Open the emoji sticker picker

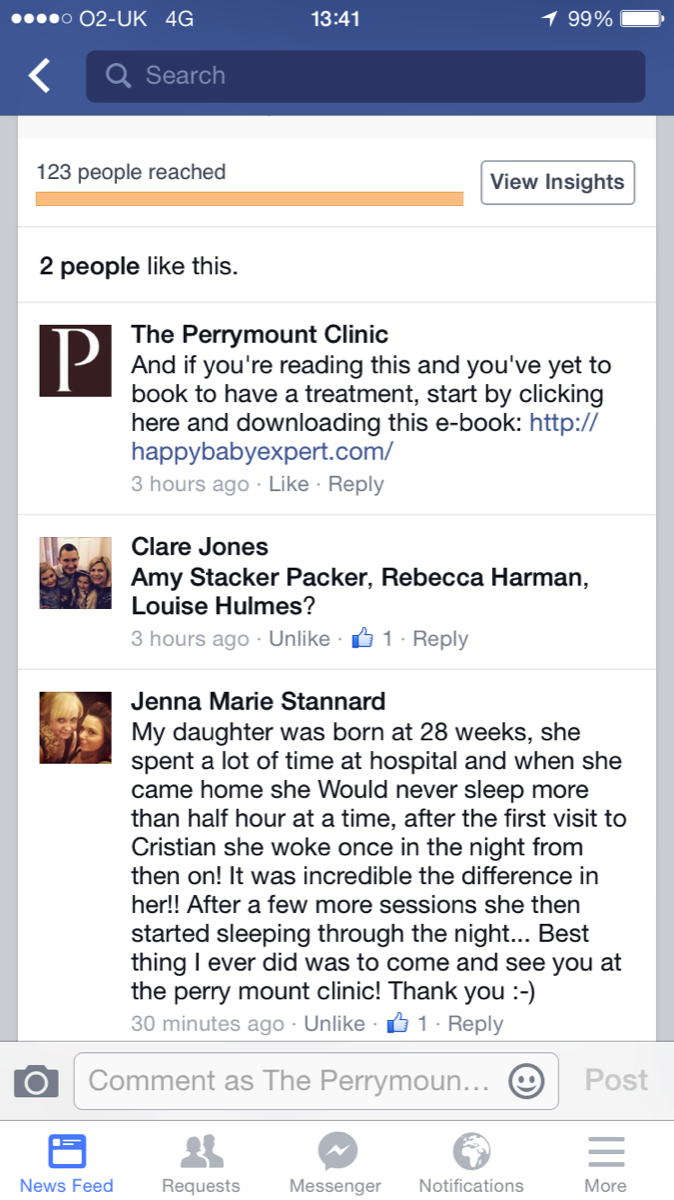tap(527, 1081)
